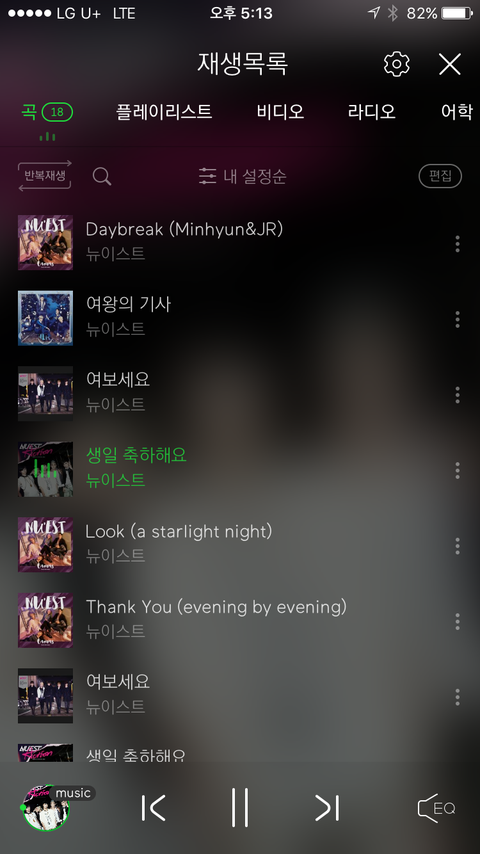Open more options for 생일 축하해요
The width and height of the screenshot is (480, 854).
457,470
